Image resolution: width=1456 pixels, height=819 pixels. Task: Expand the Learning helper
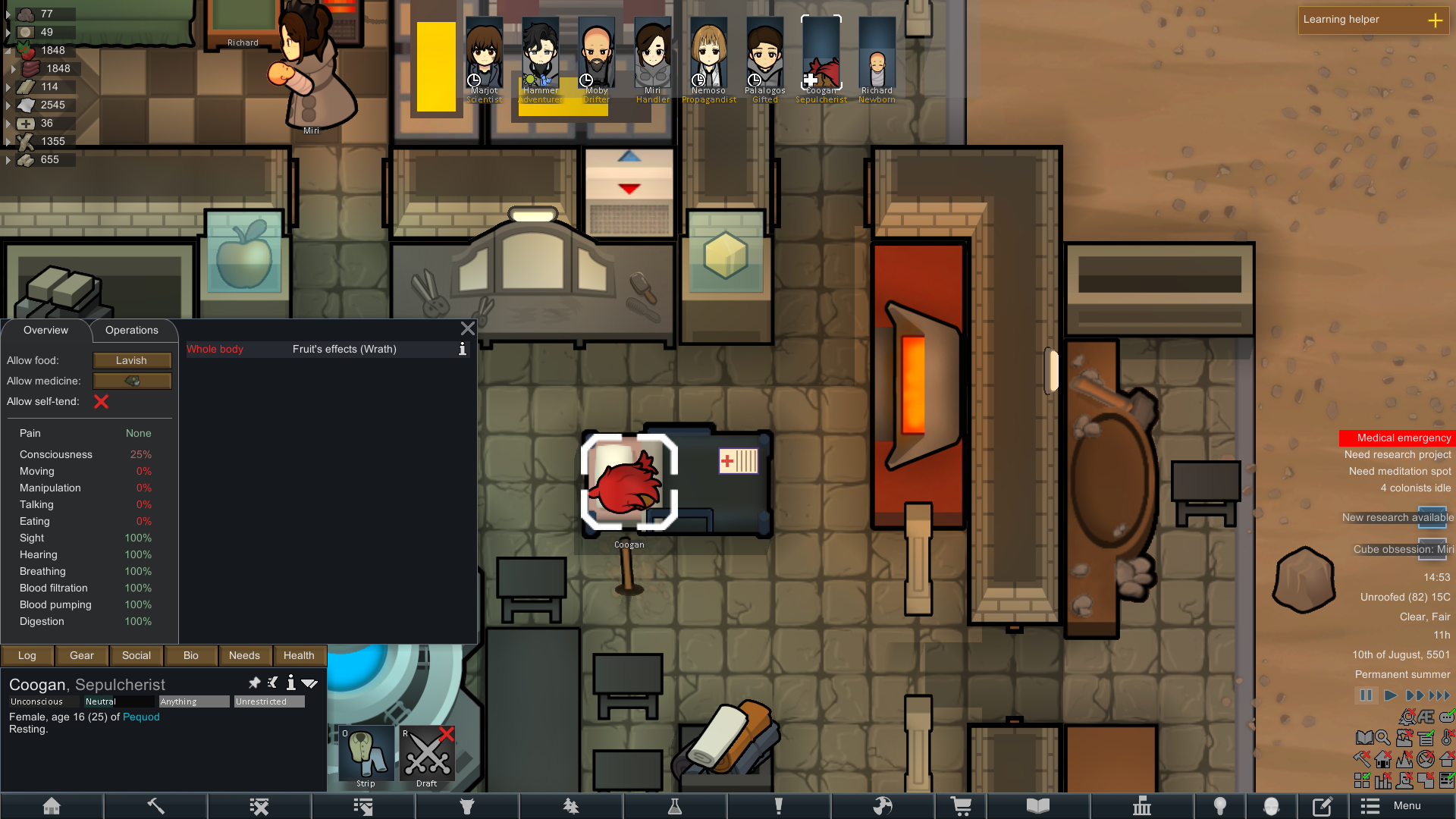[1435, 20]
